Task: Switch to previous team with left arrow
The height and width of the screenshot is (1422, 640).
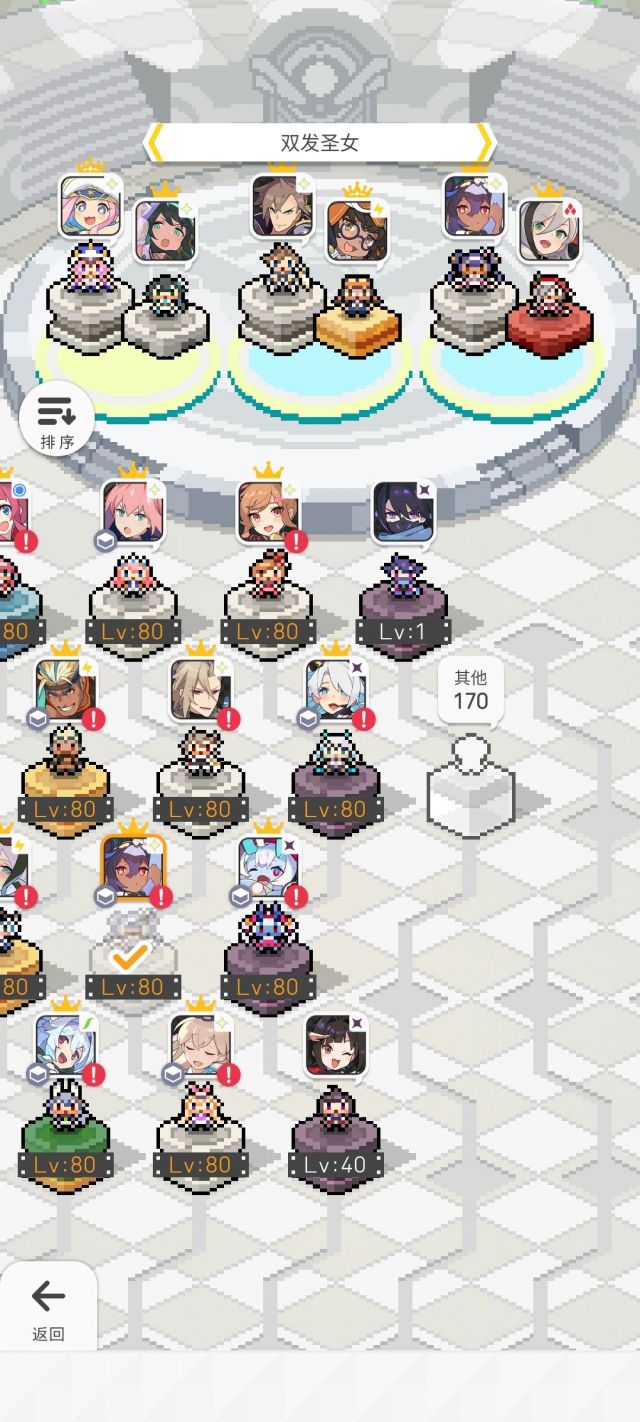Action: point(155,143)
